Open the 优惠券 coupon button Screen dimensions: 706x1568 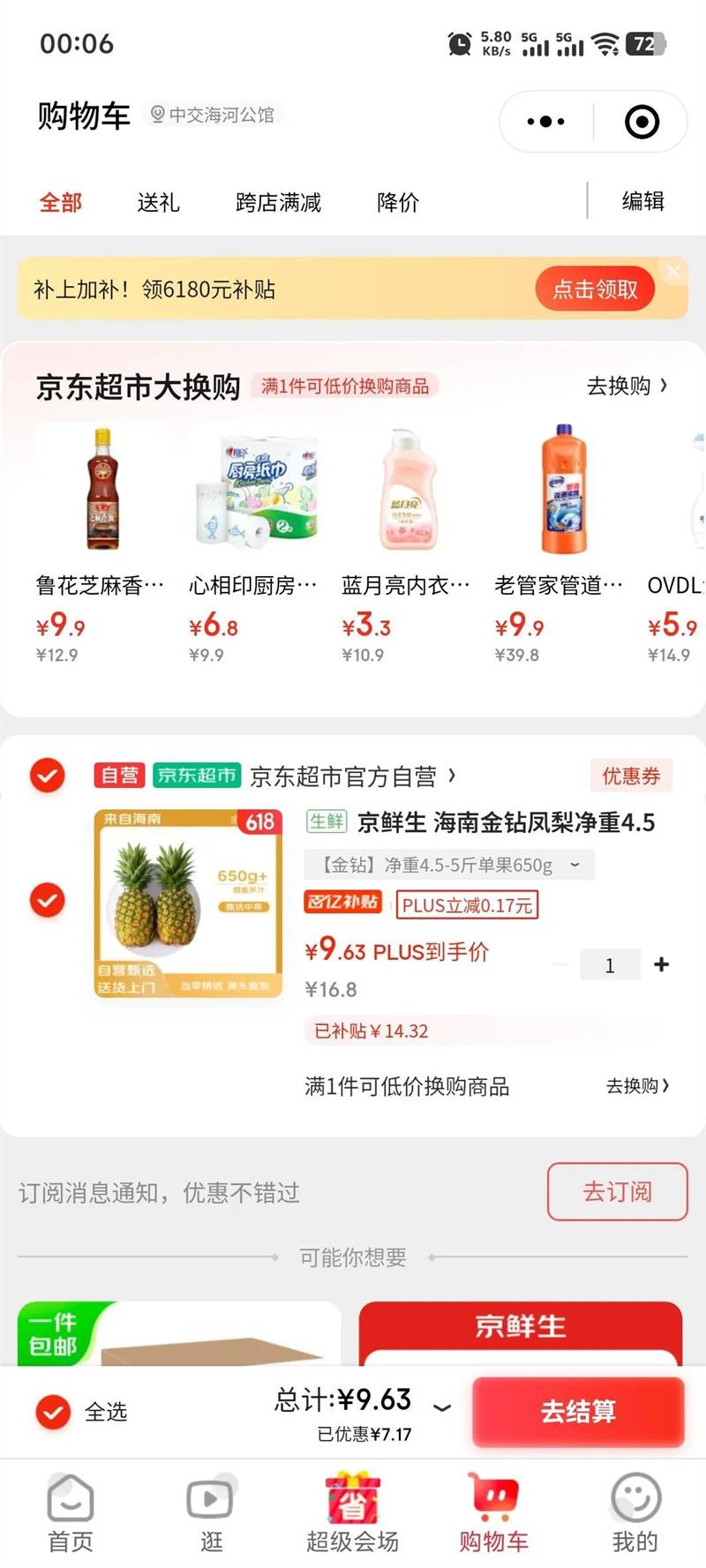tap(631, 776)
